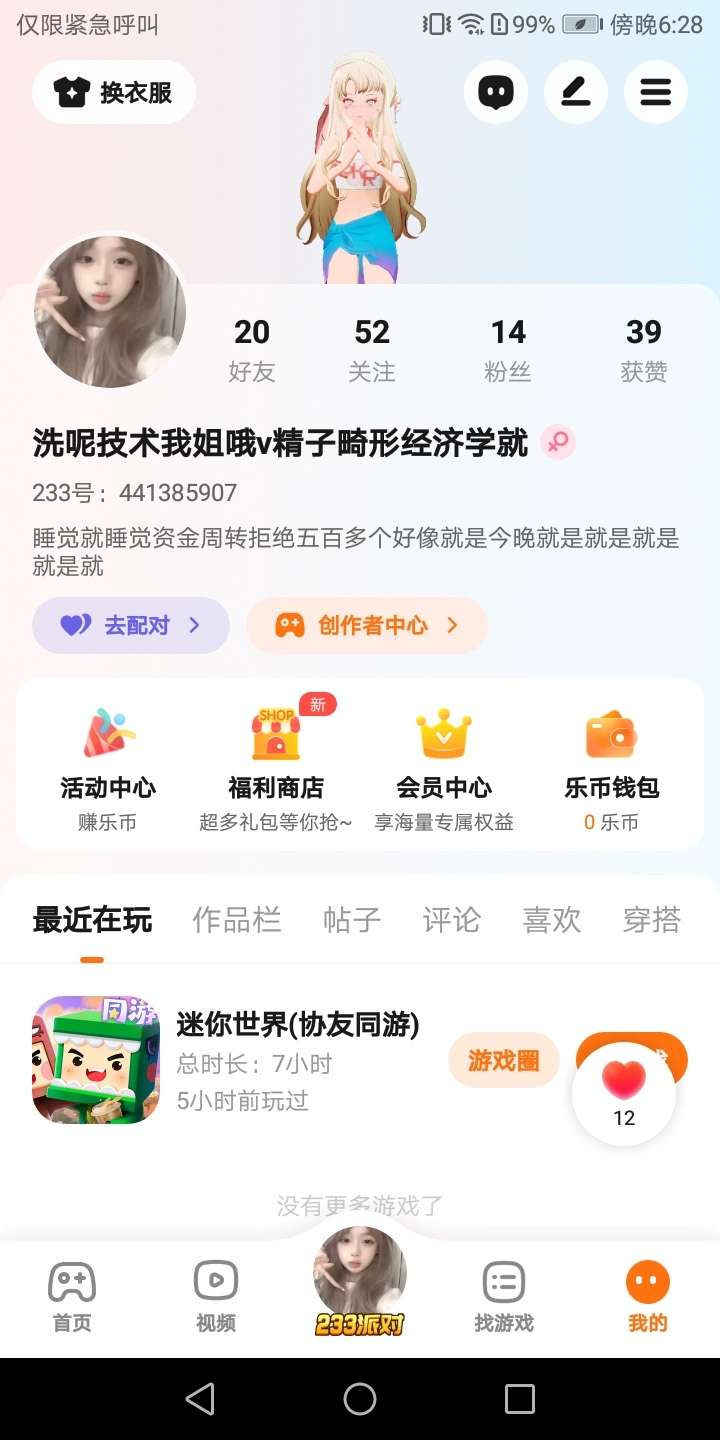Viewport: 720px width, 1440px height.
Task: Switch to 找游戏 in bottom navigation
Action: 504,1297
